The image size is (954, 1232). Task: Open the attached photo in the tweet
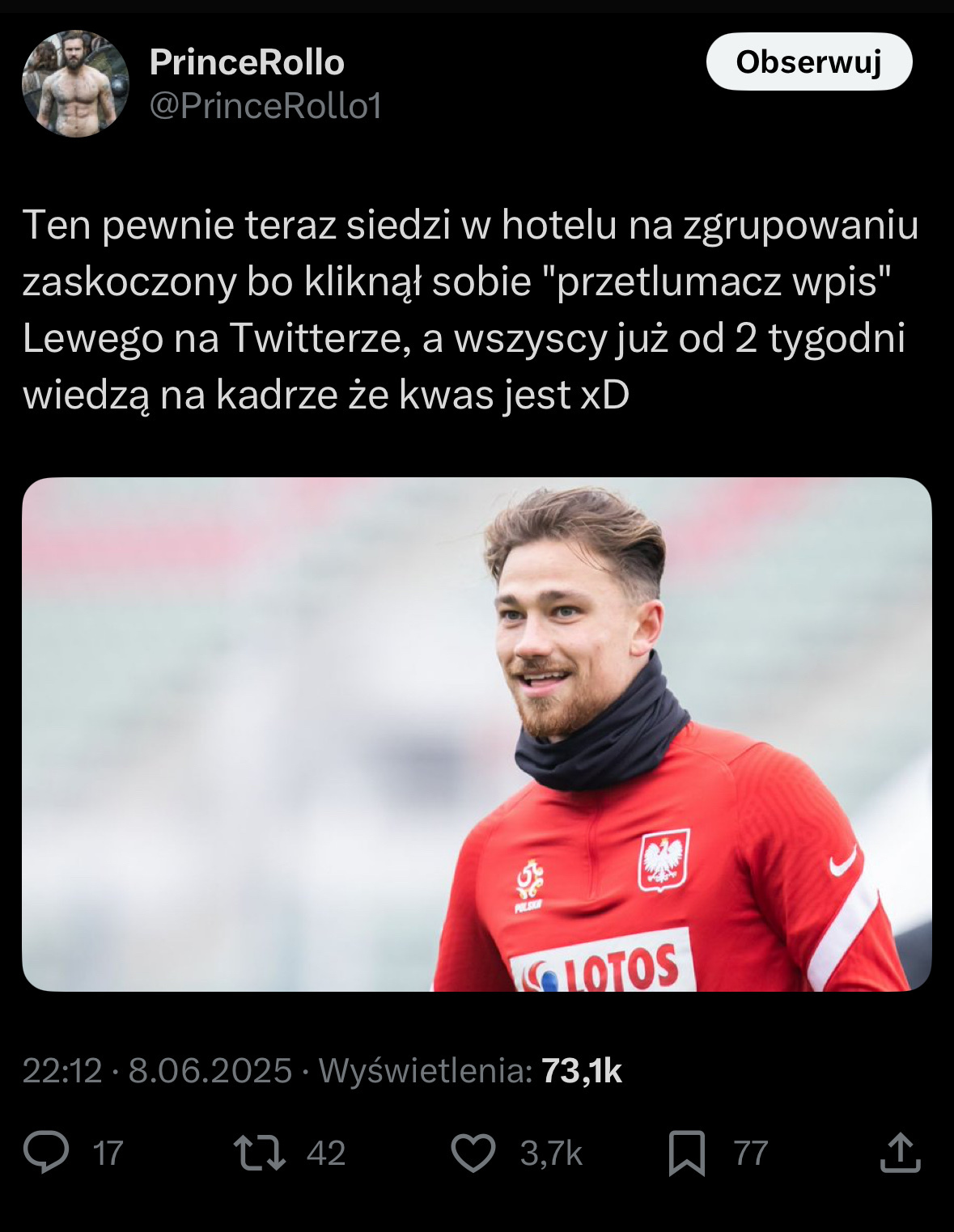(477, 734)
